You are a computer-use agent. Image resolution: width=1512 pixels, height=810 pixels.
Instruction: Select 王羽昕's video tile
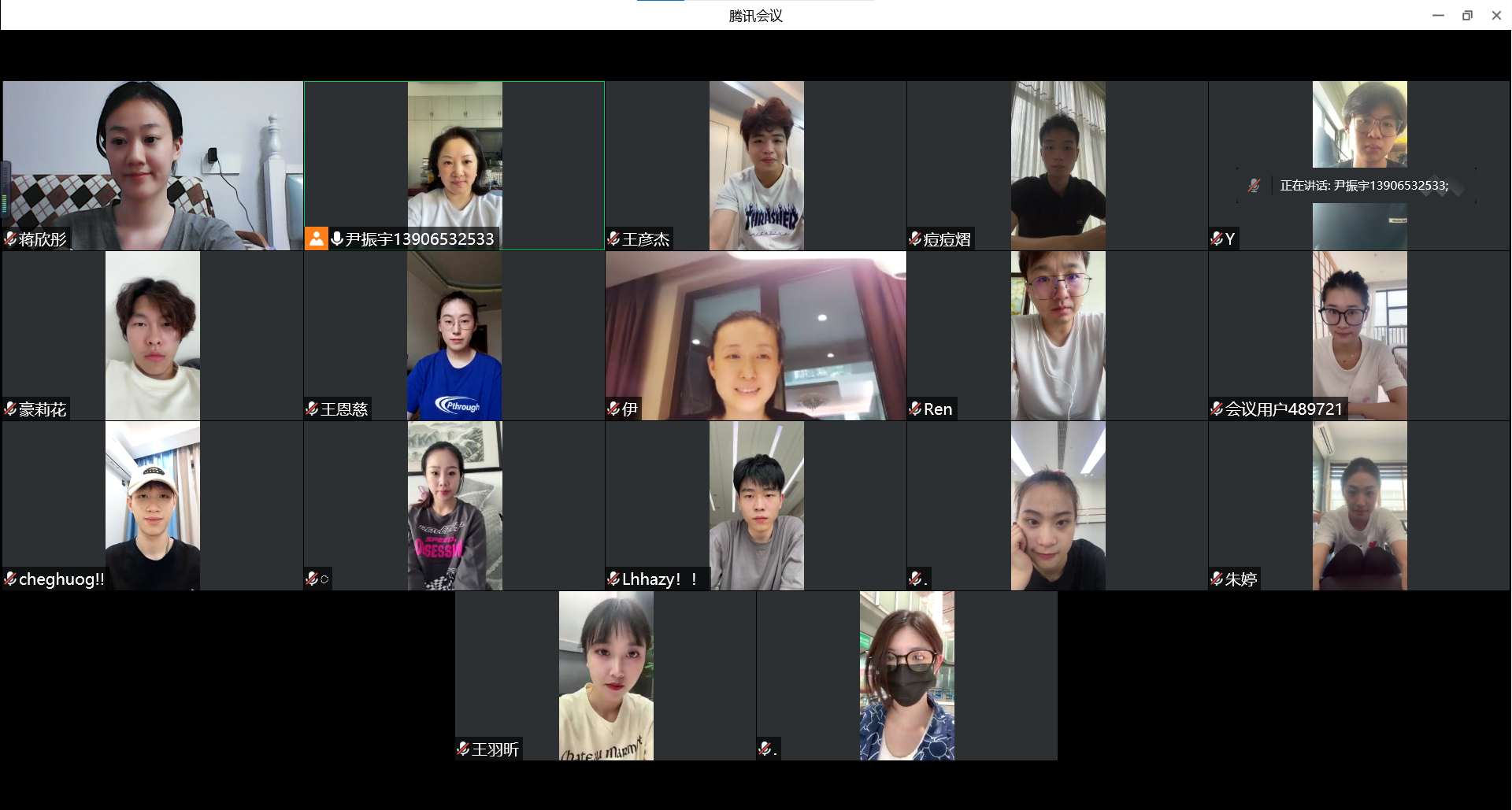tap(606, 675)
